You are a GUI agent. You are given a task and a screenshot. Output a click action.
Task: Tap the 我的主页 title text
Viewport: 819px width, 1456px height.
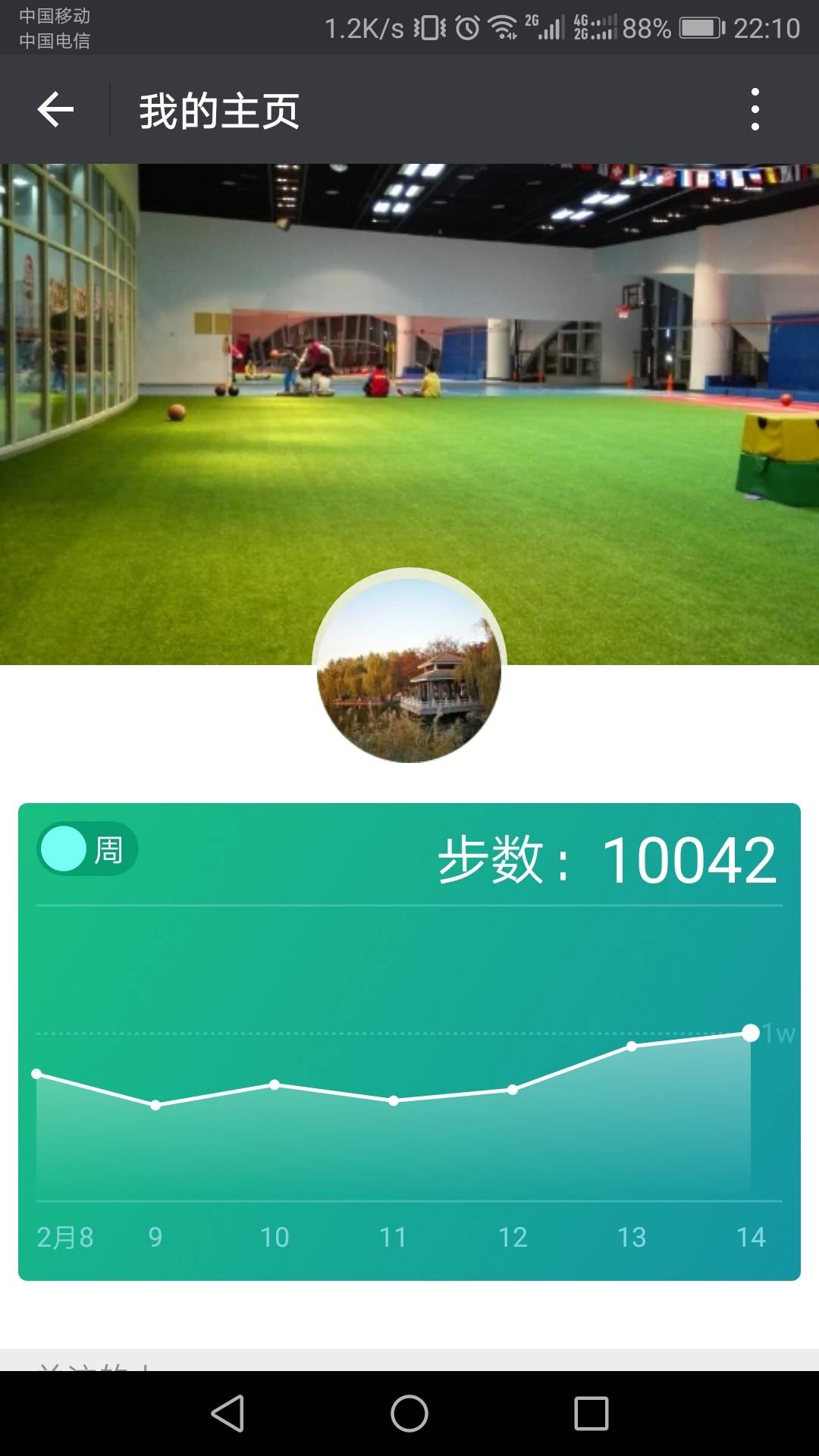(220, 110)
